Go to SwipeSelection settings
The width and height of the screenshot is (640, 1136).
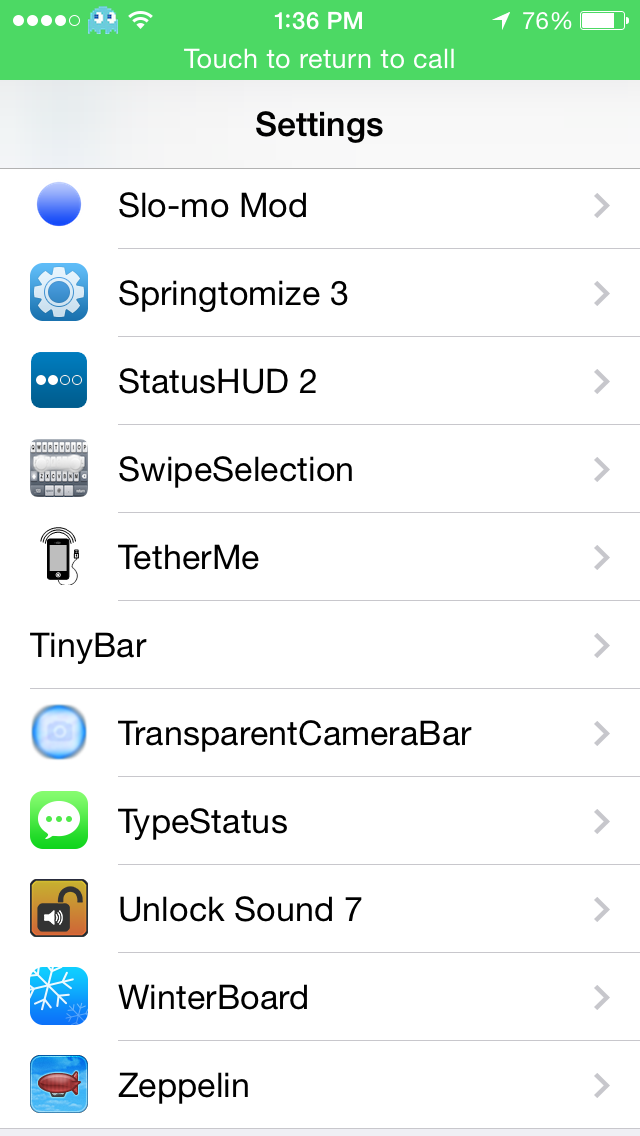[x=320, y=470]
